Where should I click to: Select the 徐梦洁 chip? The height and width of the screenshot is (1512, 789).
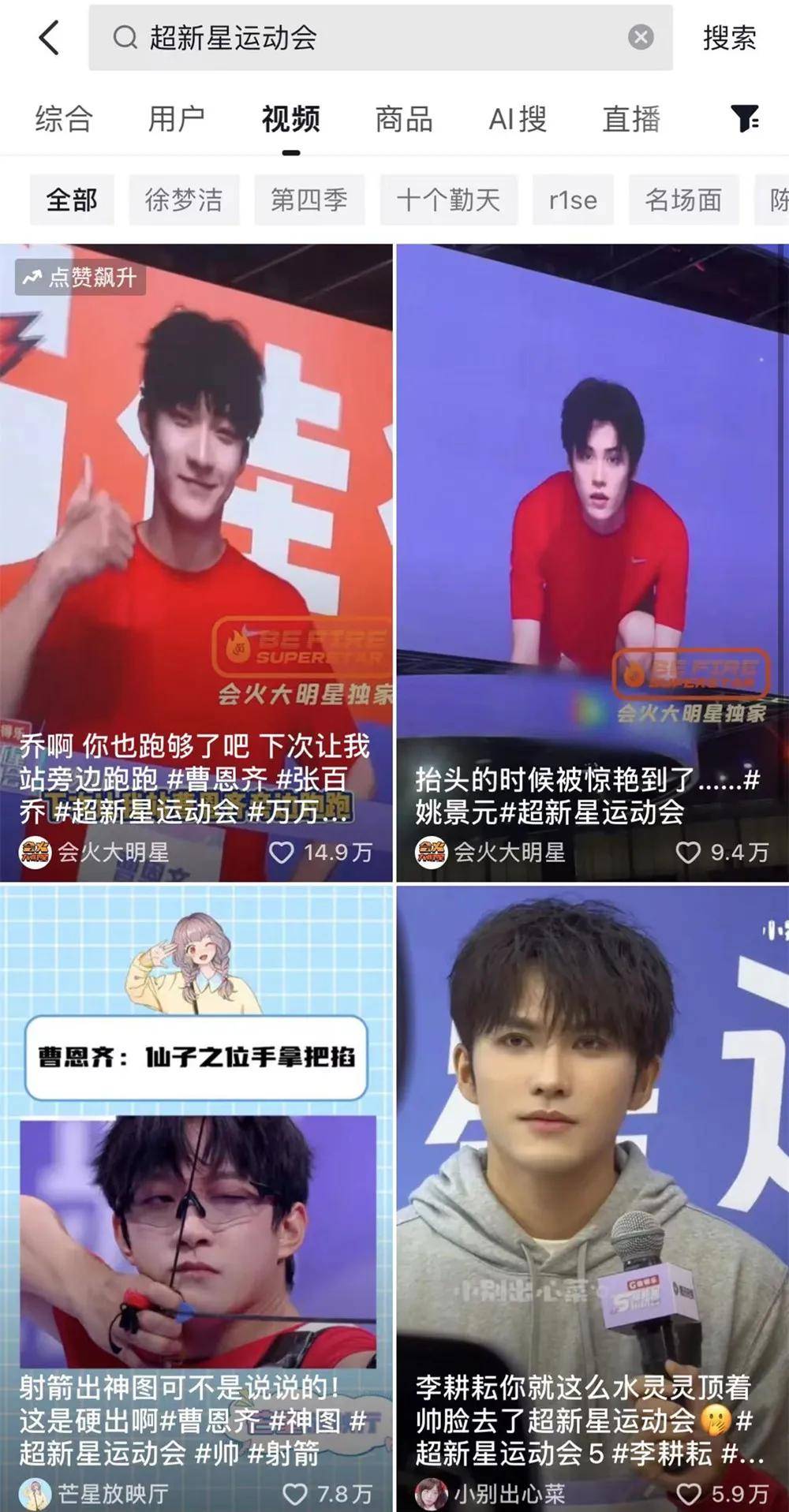point(184,200)
